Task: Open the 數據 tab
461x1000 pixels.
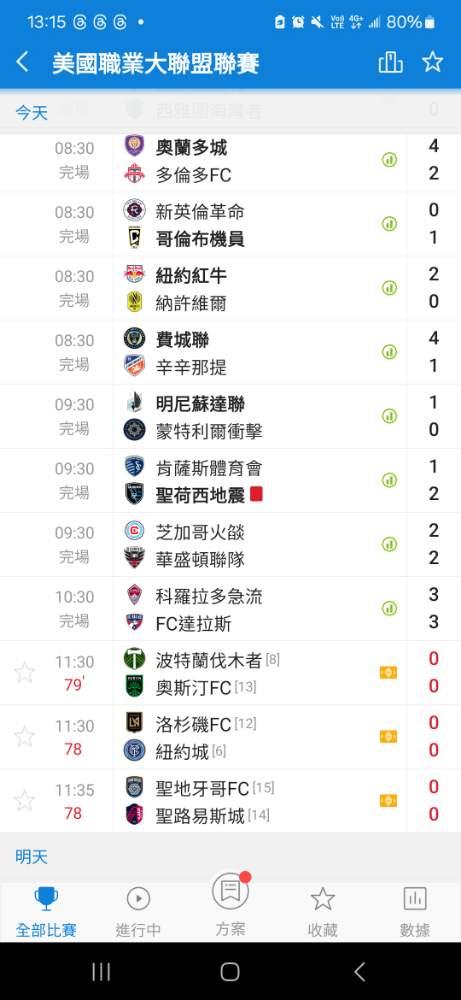Action: click(x=414, y=913)
